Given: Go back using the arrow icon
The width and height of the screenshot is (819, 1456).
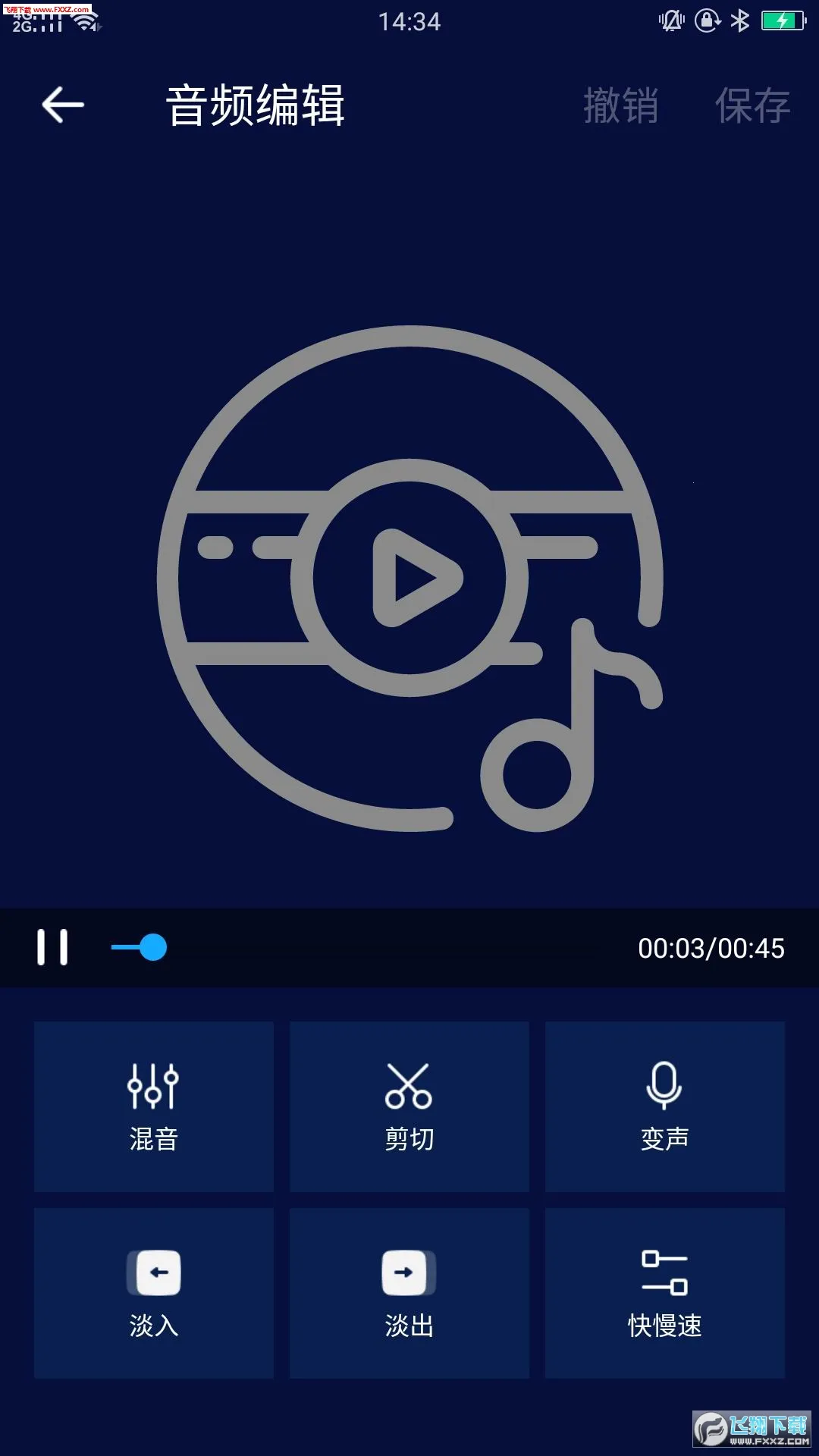Looking at the screenshot, I should click(x=63, y=105).
